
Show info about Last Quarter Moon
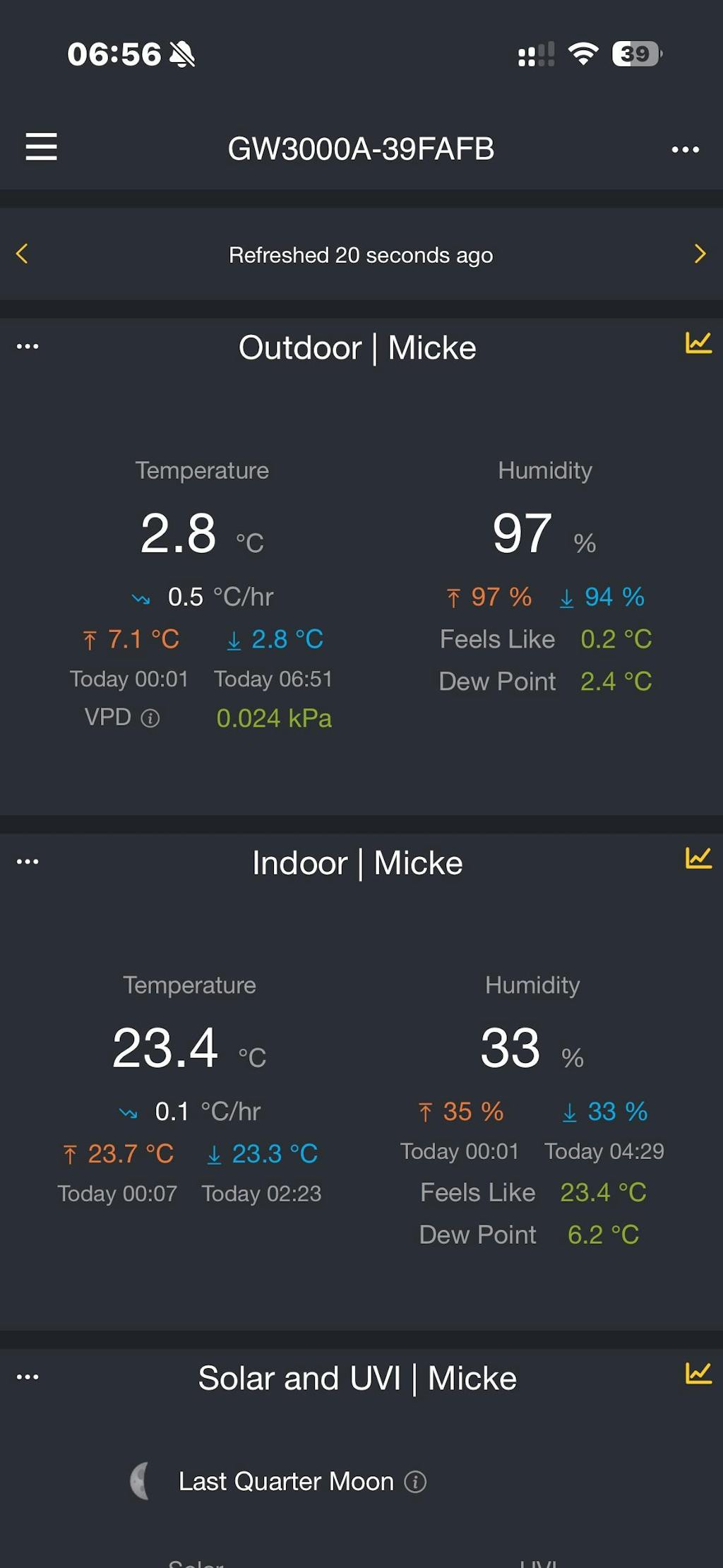[x=415, y=1482]
